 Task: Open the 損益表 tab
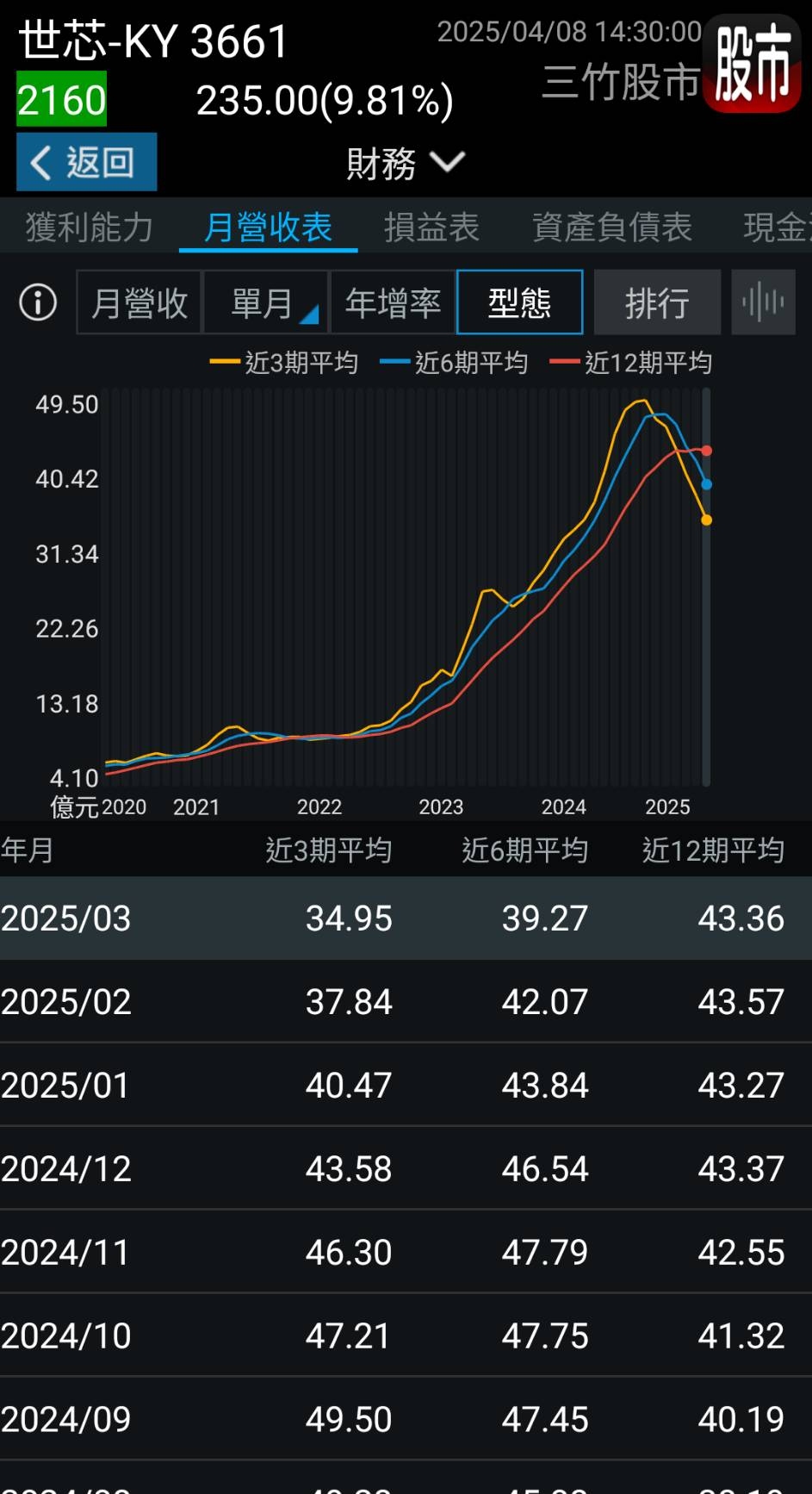point(431,227)
